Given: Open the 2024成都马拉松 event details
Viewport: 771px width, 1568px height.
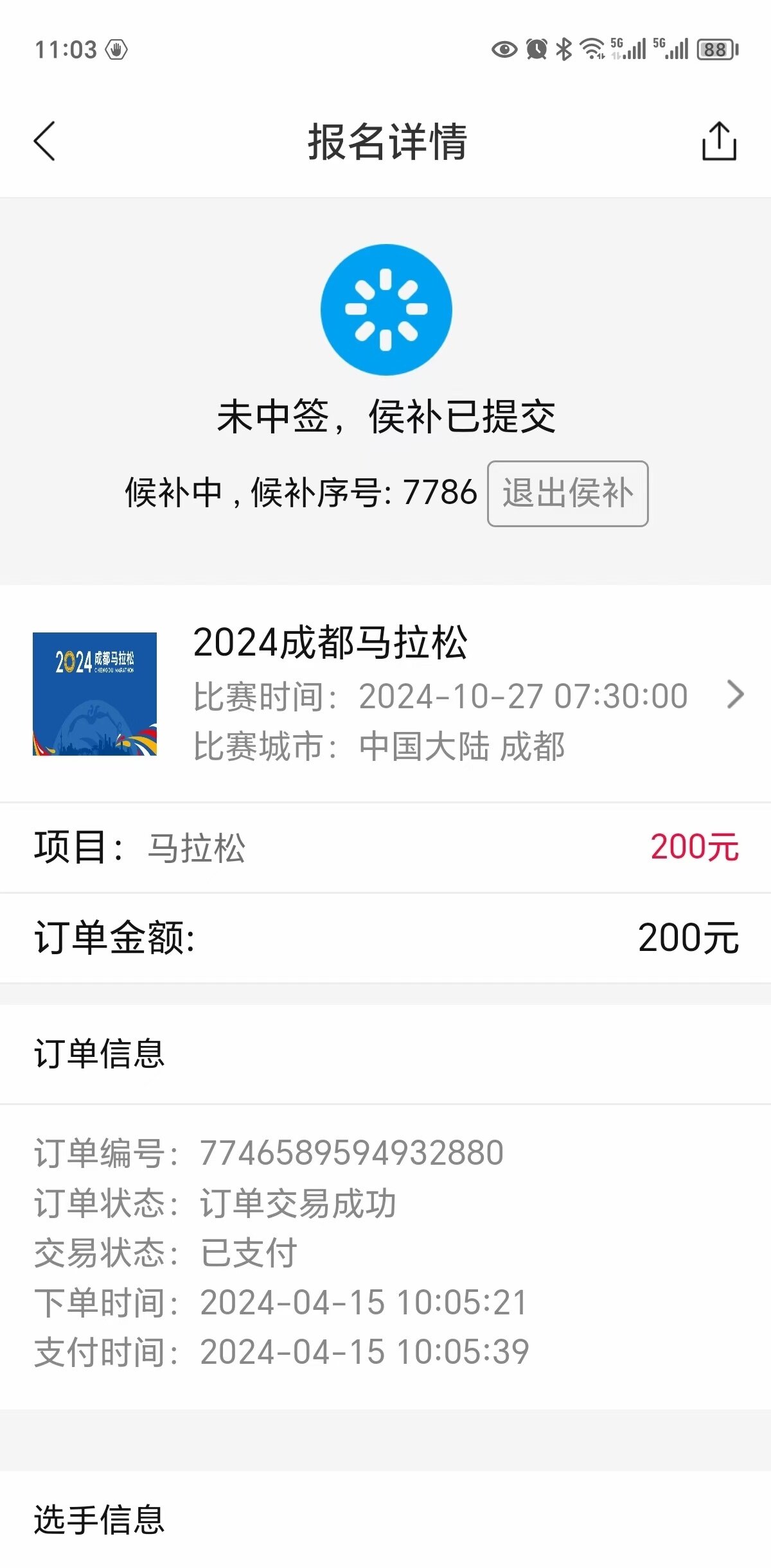Looking at the screenshot, I should (385, 693).
